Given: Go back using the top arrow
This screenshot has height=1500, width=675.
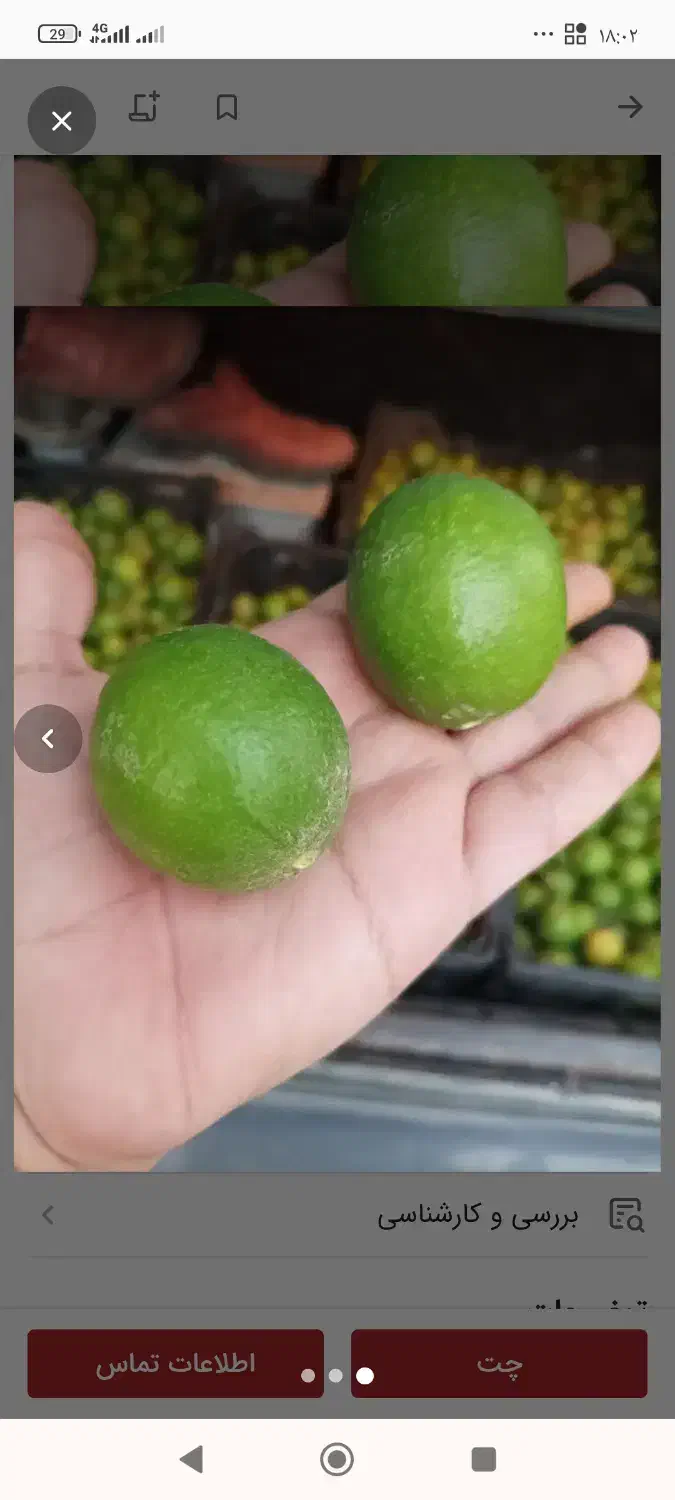Looking at the screenshot, I should 629,107.
